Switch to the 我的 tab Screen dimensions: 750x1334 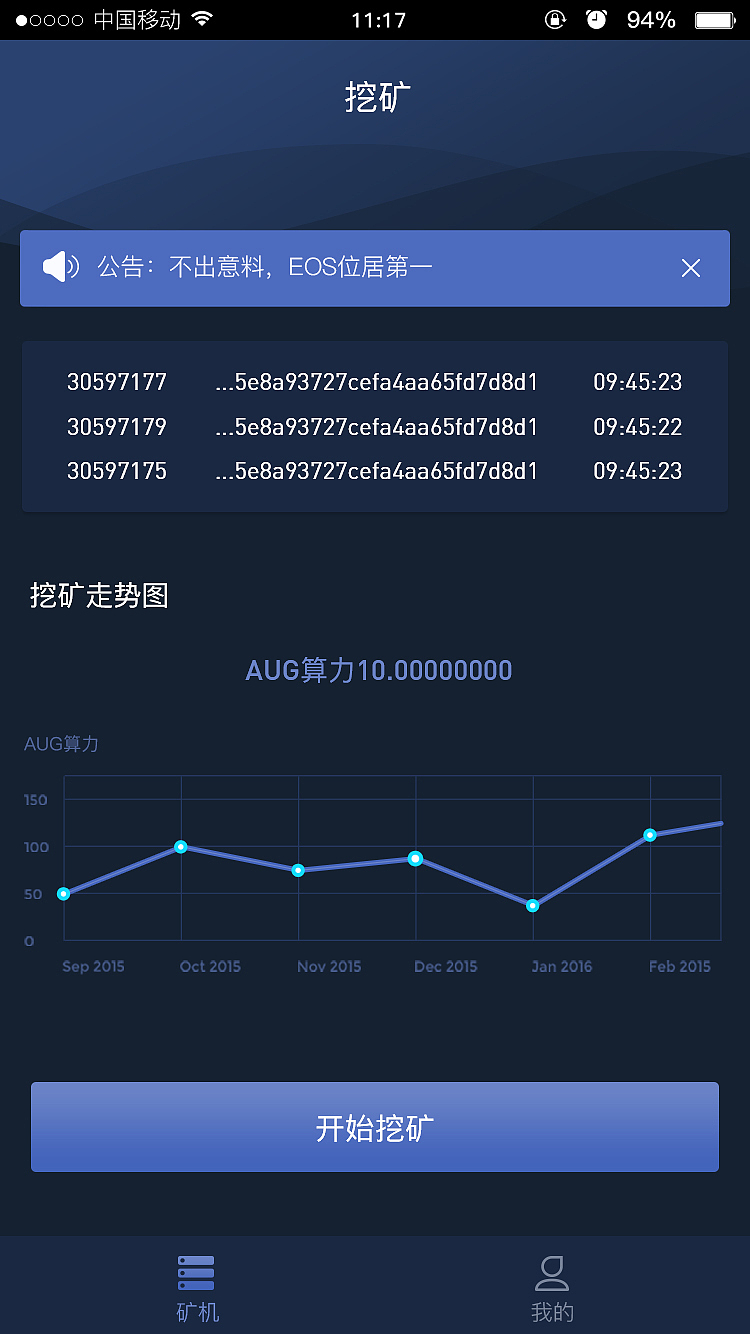tap(552, 1285)
